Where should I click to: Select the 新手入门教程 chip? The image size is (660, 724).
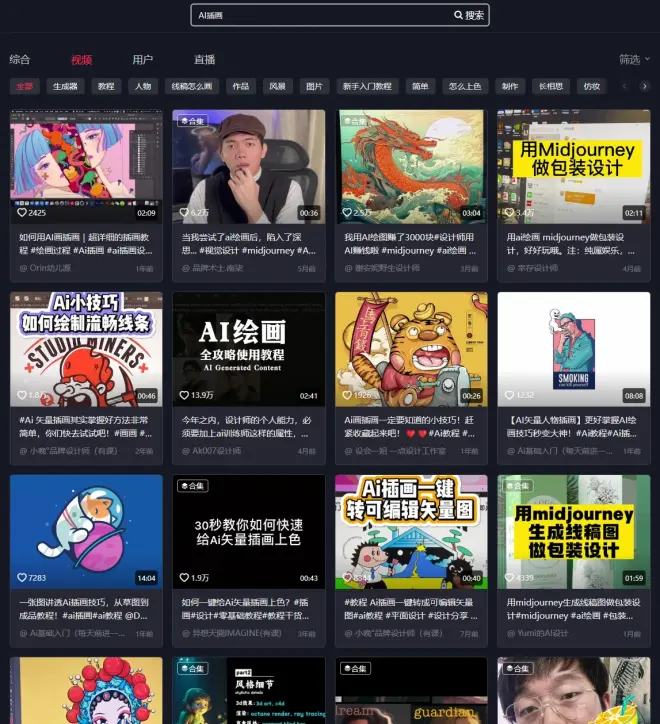tap(364, 87)
